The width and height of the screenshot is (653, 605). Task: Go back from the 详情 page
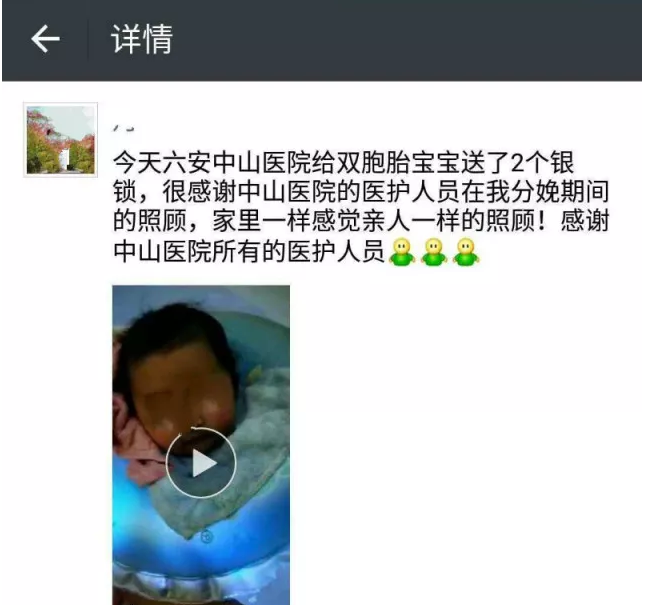click(45, 39)
